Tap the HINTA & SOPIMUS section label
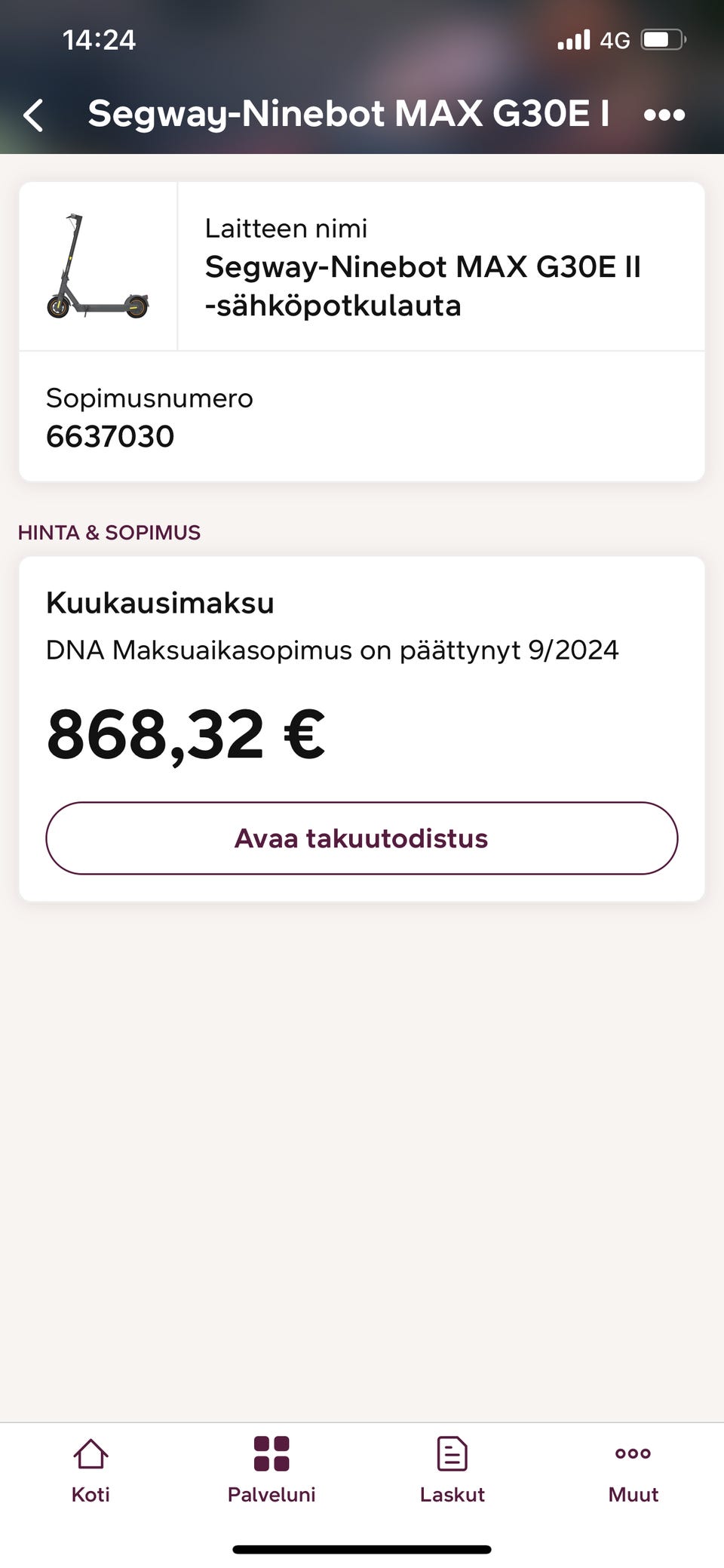Viewport: 724px width, 1568px height. point(109,532)
